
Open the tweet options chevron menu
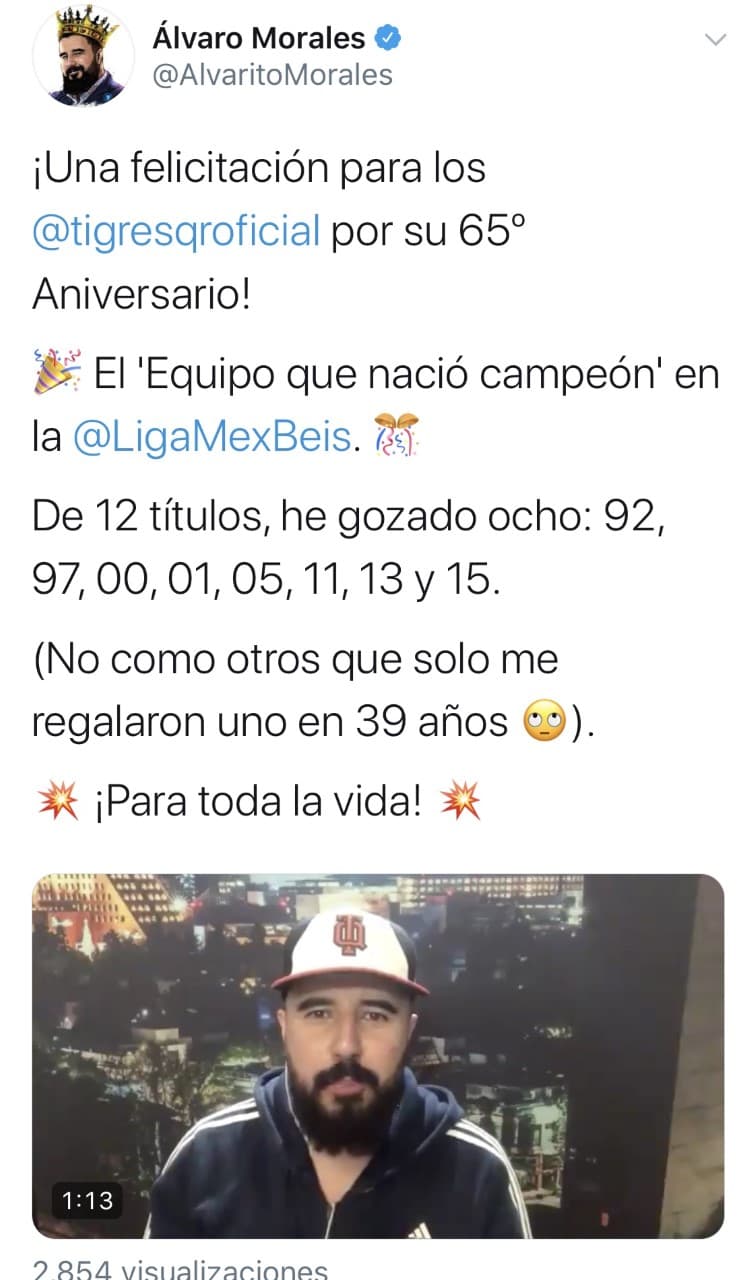click(x=715, y=37)
